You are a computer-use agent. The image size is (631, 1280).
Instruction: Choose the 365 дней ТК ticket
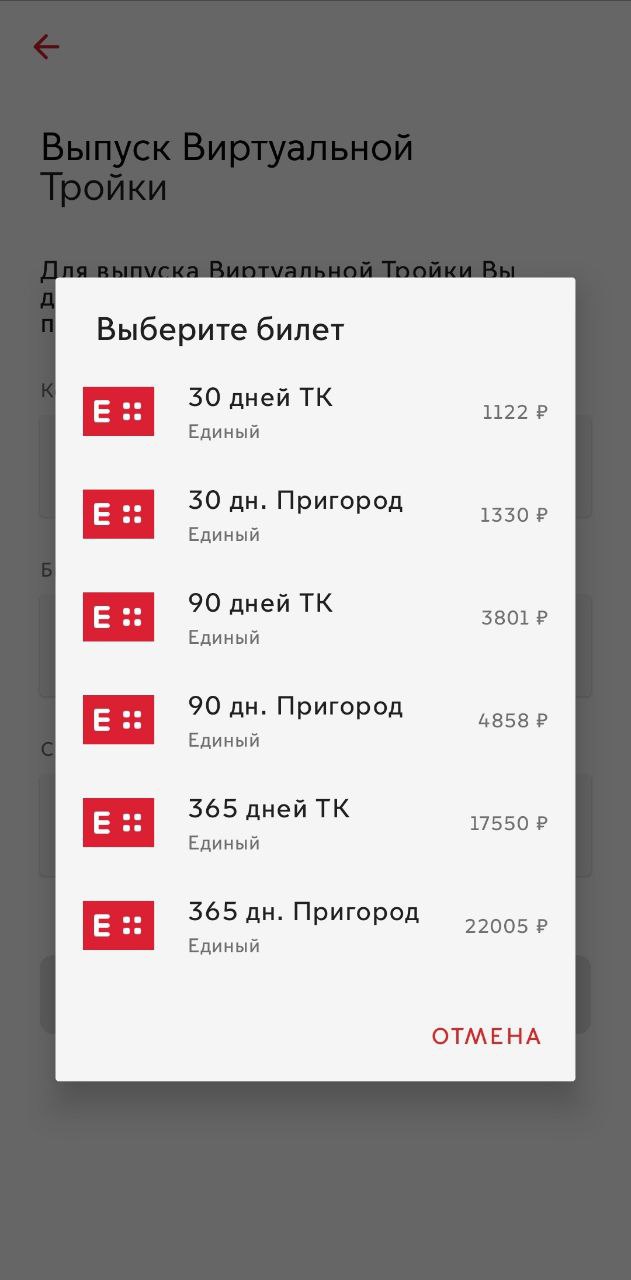coord(315,824)
